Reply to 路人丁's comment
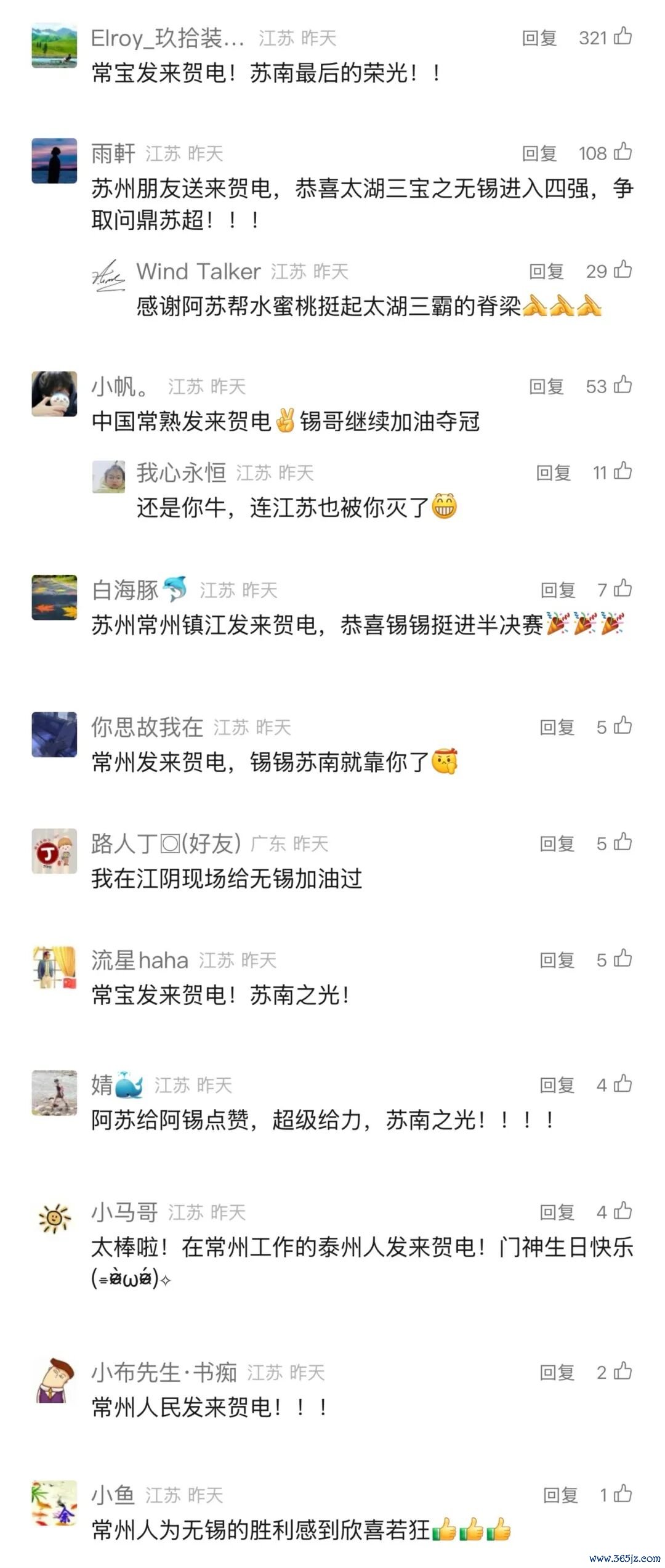The width and height of the screenshot is (665, 1568). click(x=557, y=843)
